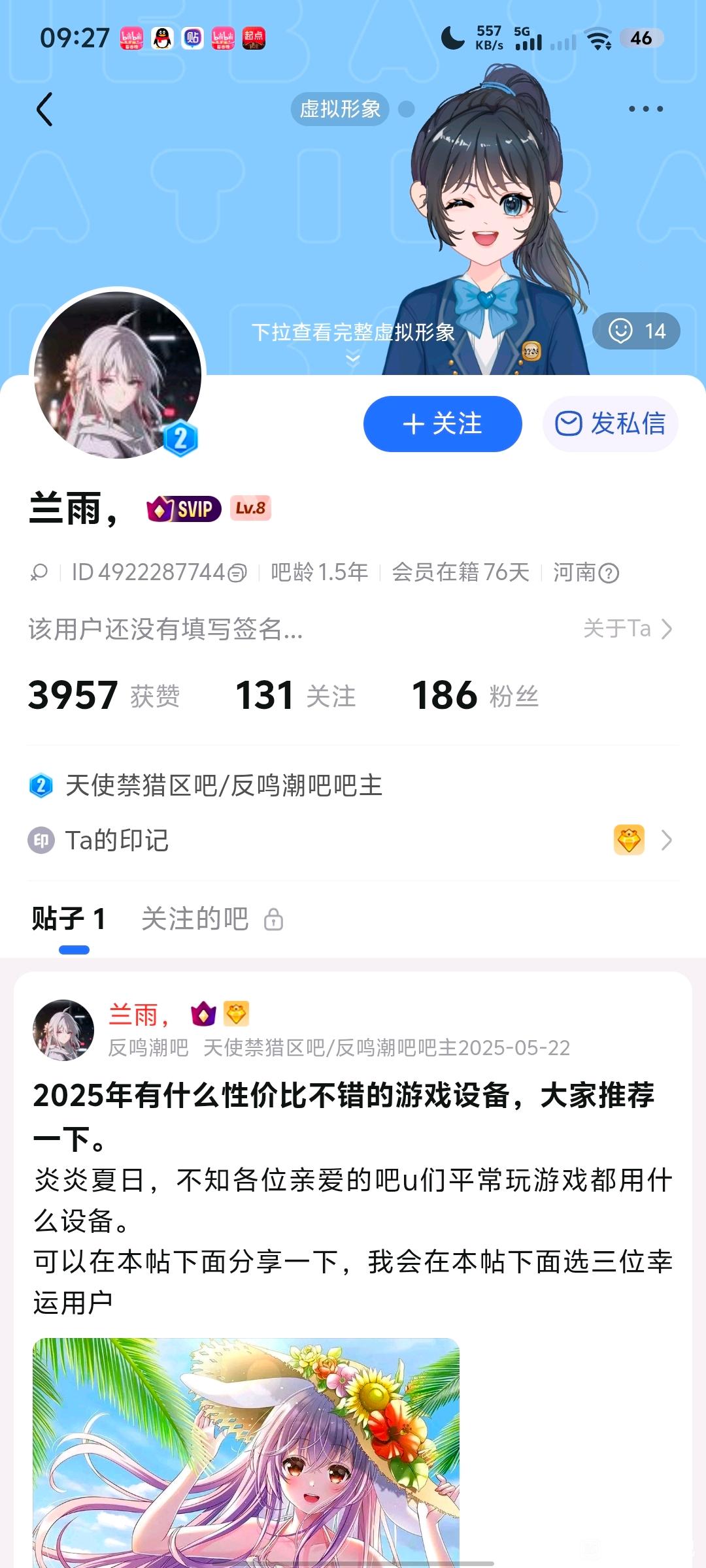Open Ta的印记 row
This screenshot has width=706, height=1568.
coord(353,840)
